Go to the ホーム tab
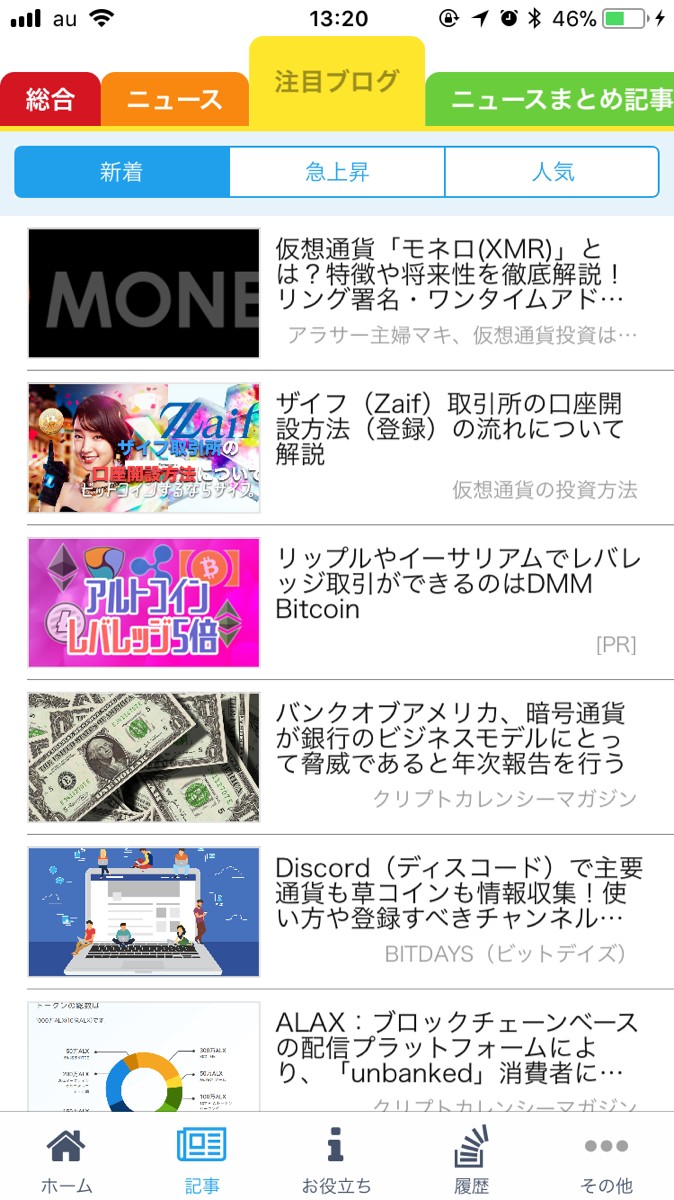Screen dimensions: 674x1200 [66, 1160]
